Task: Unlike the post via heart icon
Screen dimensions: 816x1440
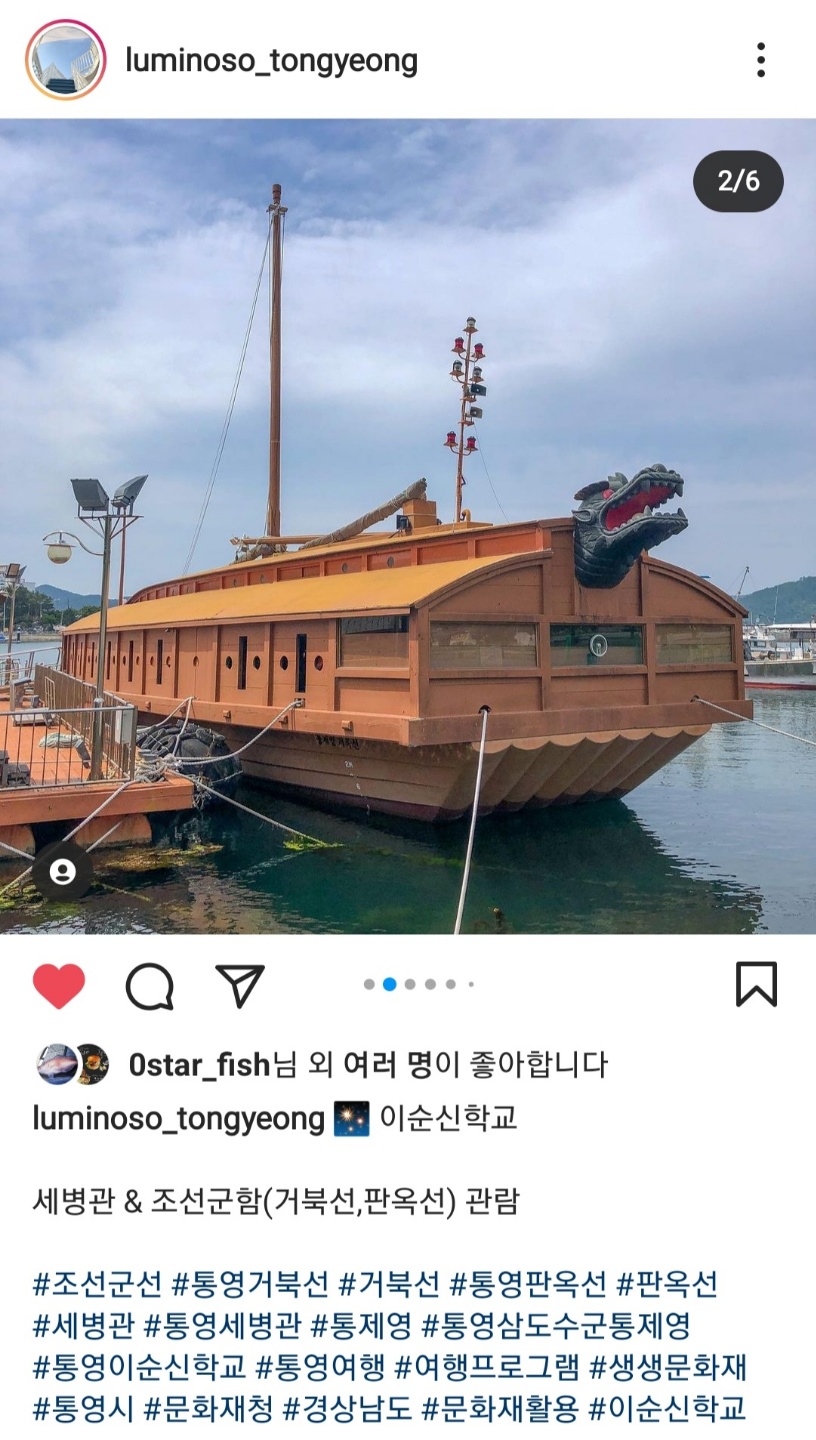Action: coord(59,986)
